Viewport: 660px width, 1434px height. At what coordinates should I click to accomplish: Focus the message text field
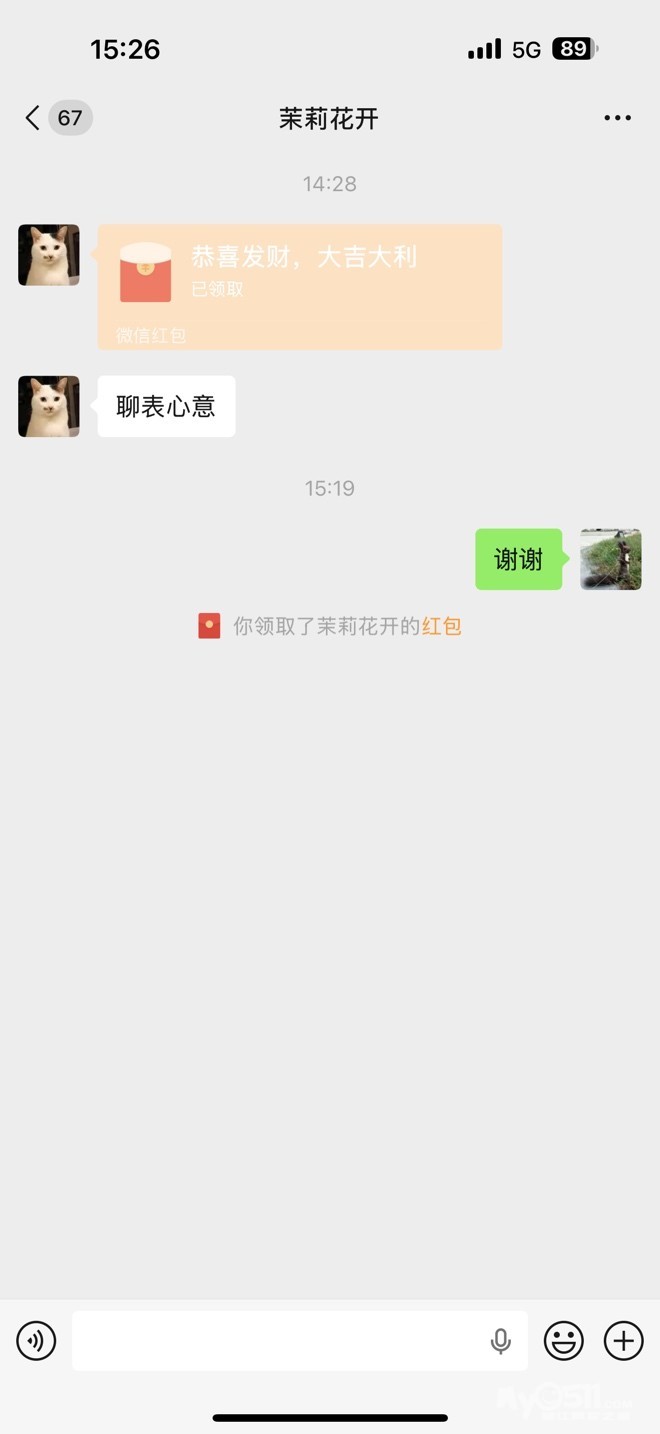(x=275, y=1340)
